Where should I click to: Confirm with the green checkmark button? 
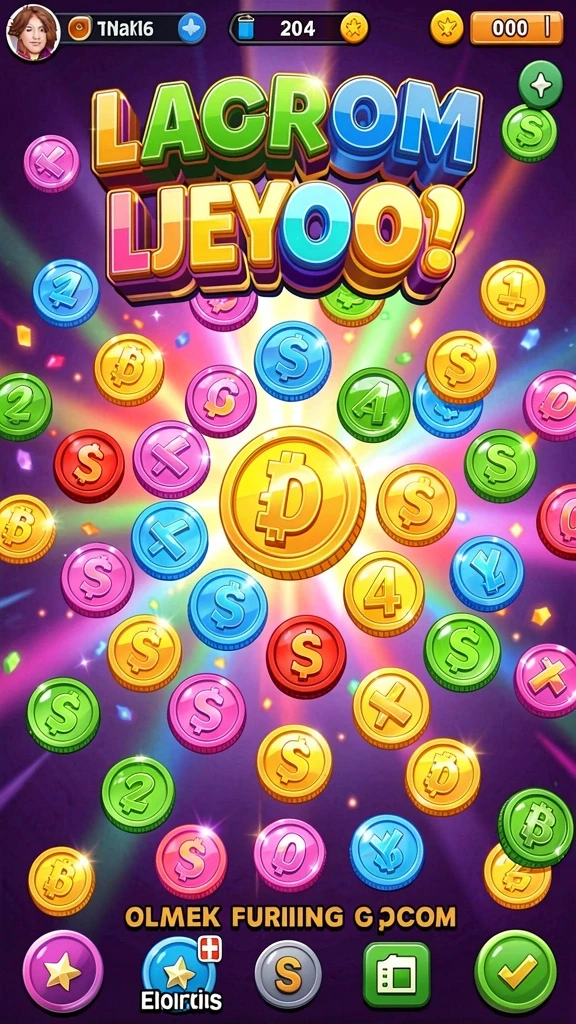point(516,971)
